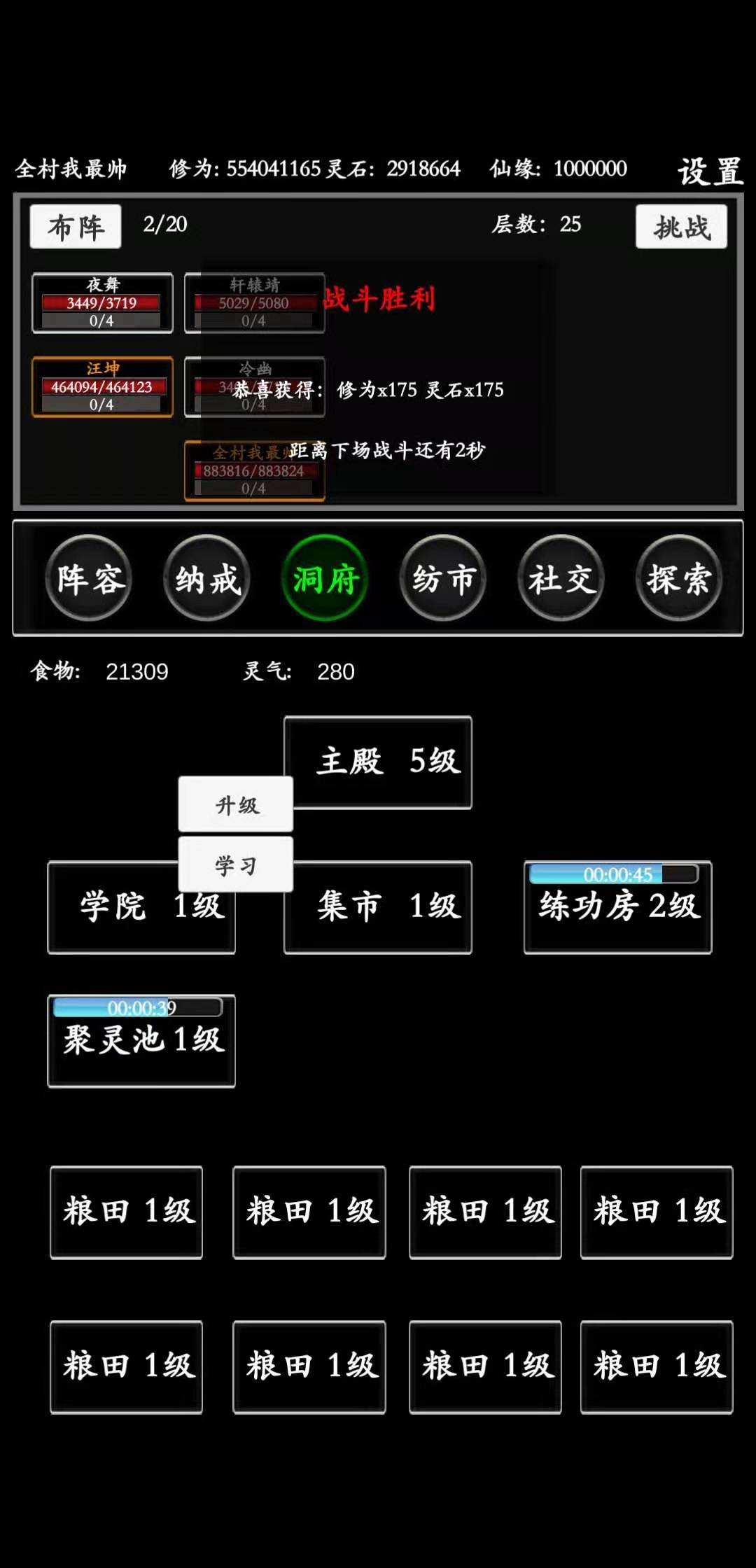The height and width of the screenshot is (1568, 756).
Task: Tap the 挑战 challenge button
Action: [681, 227]
